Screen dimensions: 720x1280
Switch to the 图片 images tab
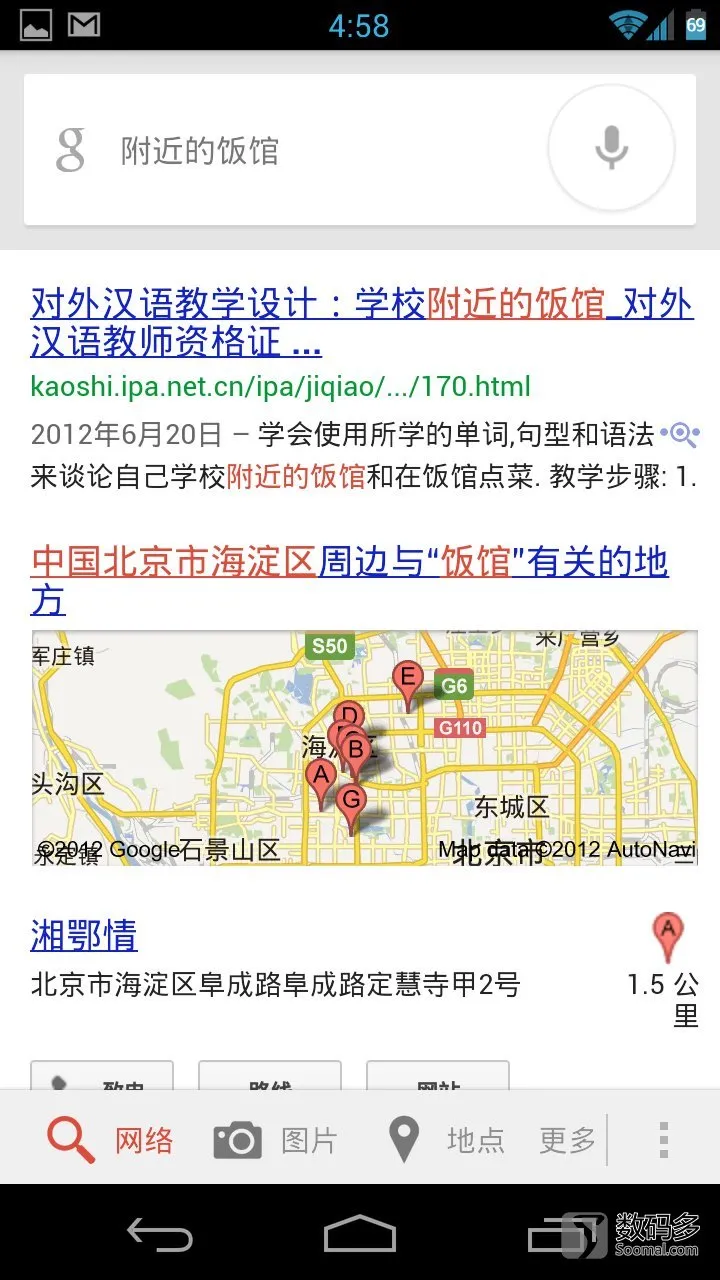[275, 1140]
